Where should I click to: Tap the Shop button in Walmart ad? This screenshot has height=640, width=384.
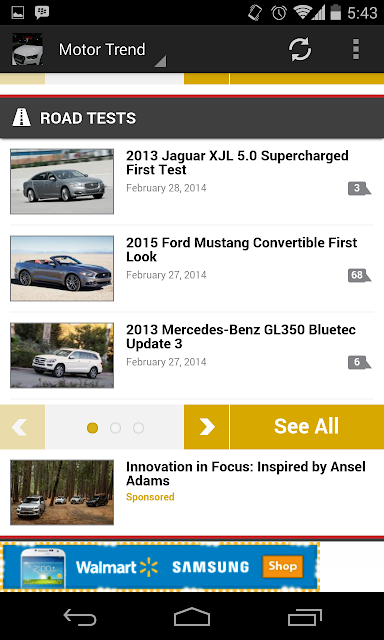(282, 566)
